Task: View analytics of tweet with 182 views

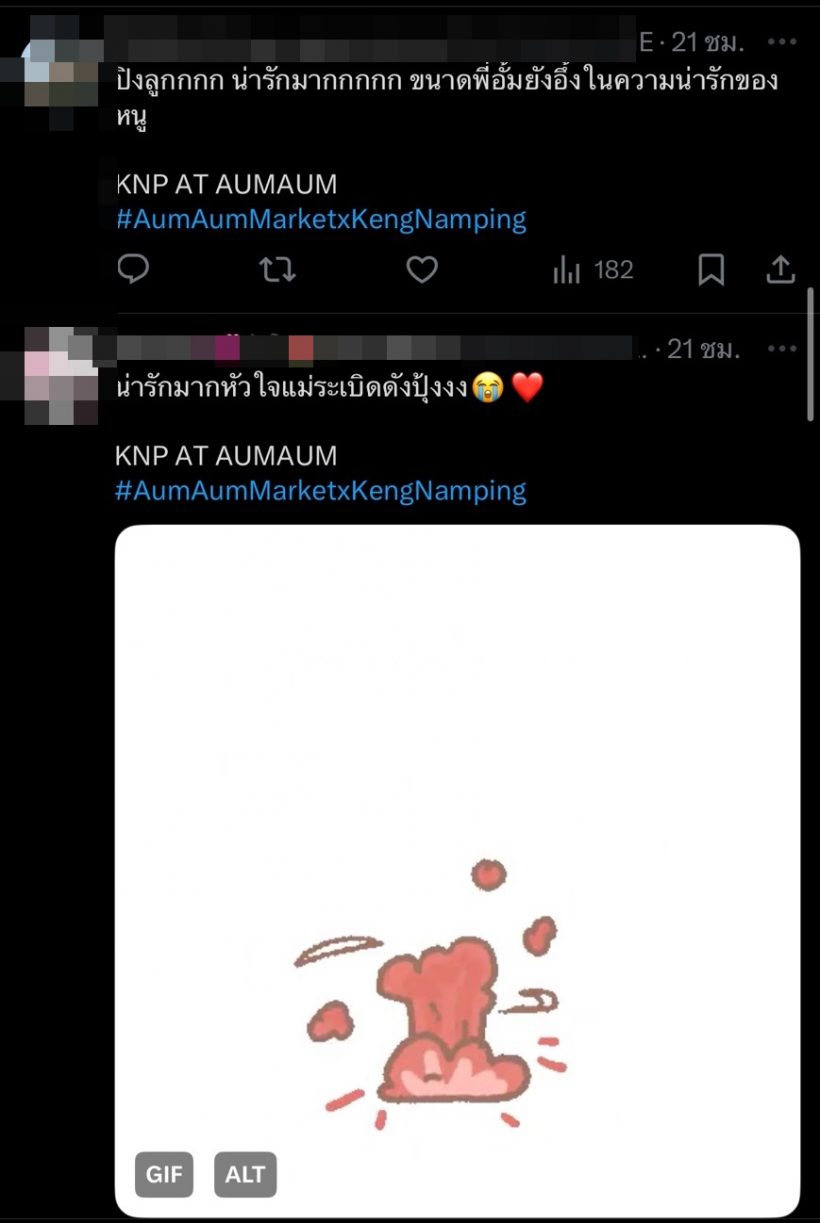Action: [x=594, y=269]
